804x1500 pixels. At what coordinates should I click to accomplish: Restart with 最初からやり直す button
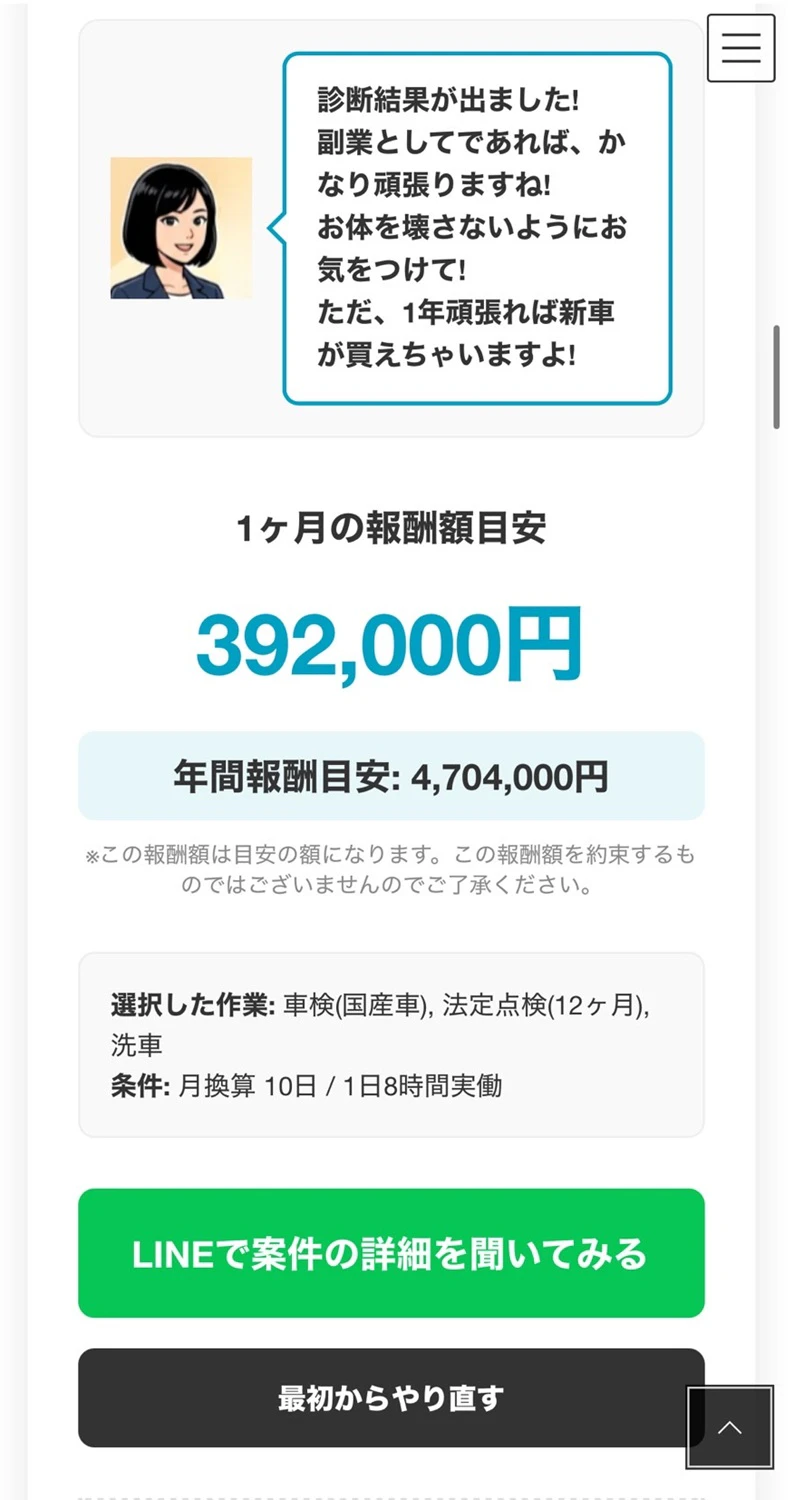(380, 1397)
